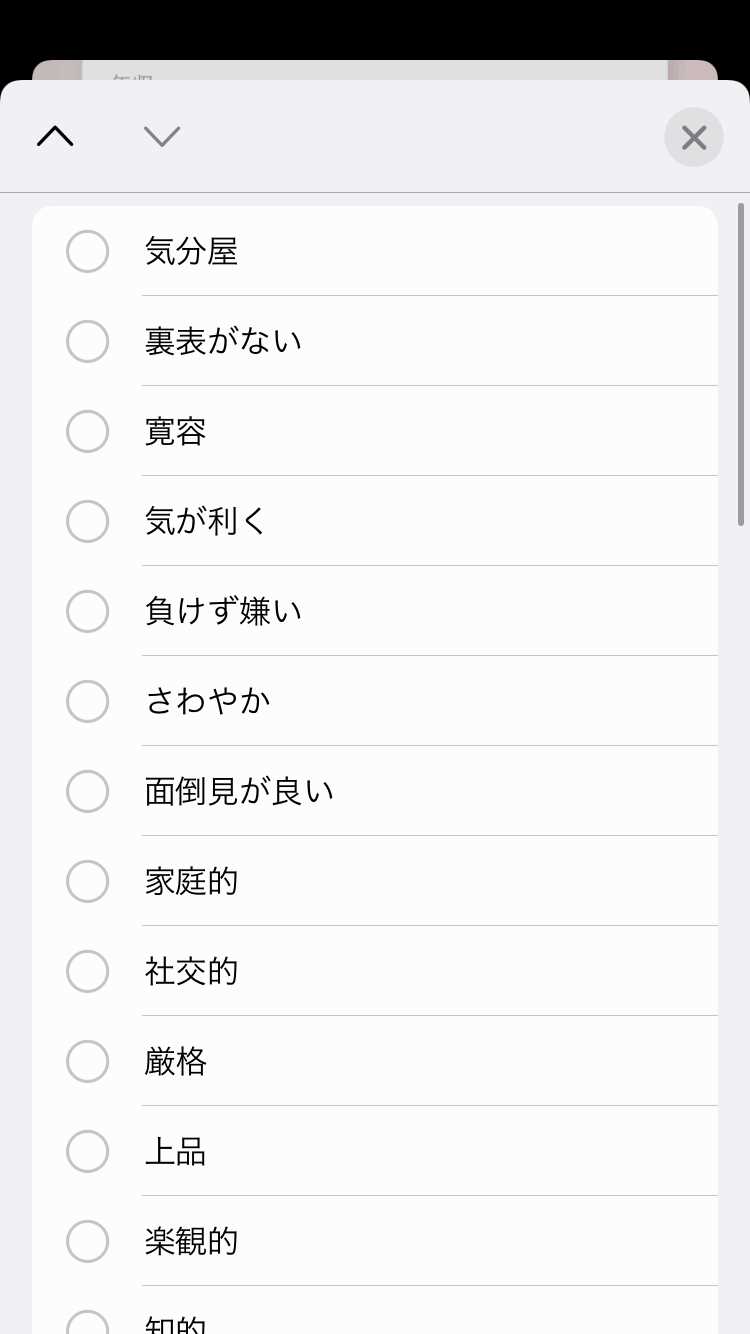
Task: Tap the 気分屋 text label
Action: tap(191, 251)
